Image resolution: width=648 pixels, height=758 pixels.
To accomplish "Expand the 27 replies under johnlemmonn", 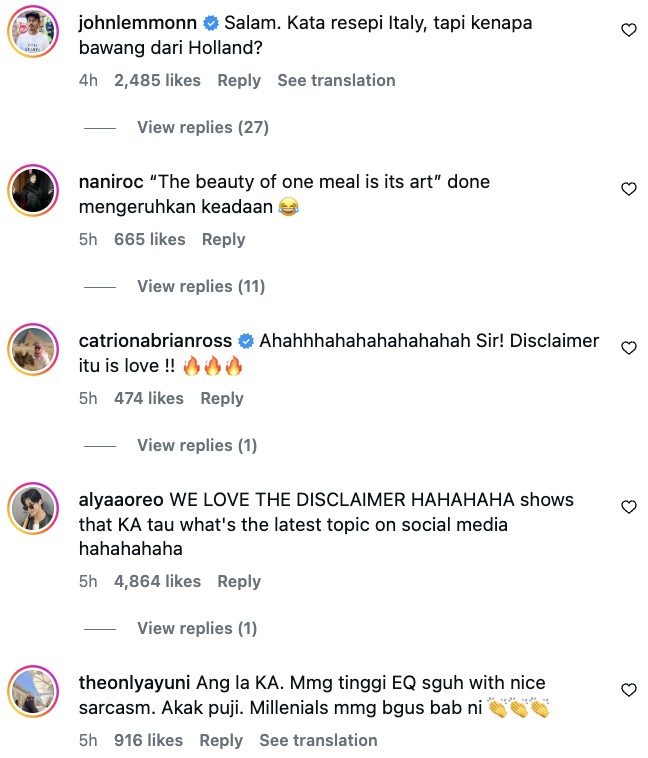I will pos(203,127).
